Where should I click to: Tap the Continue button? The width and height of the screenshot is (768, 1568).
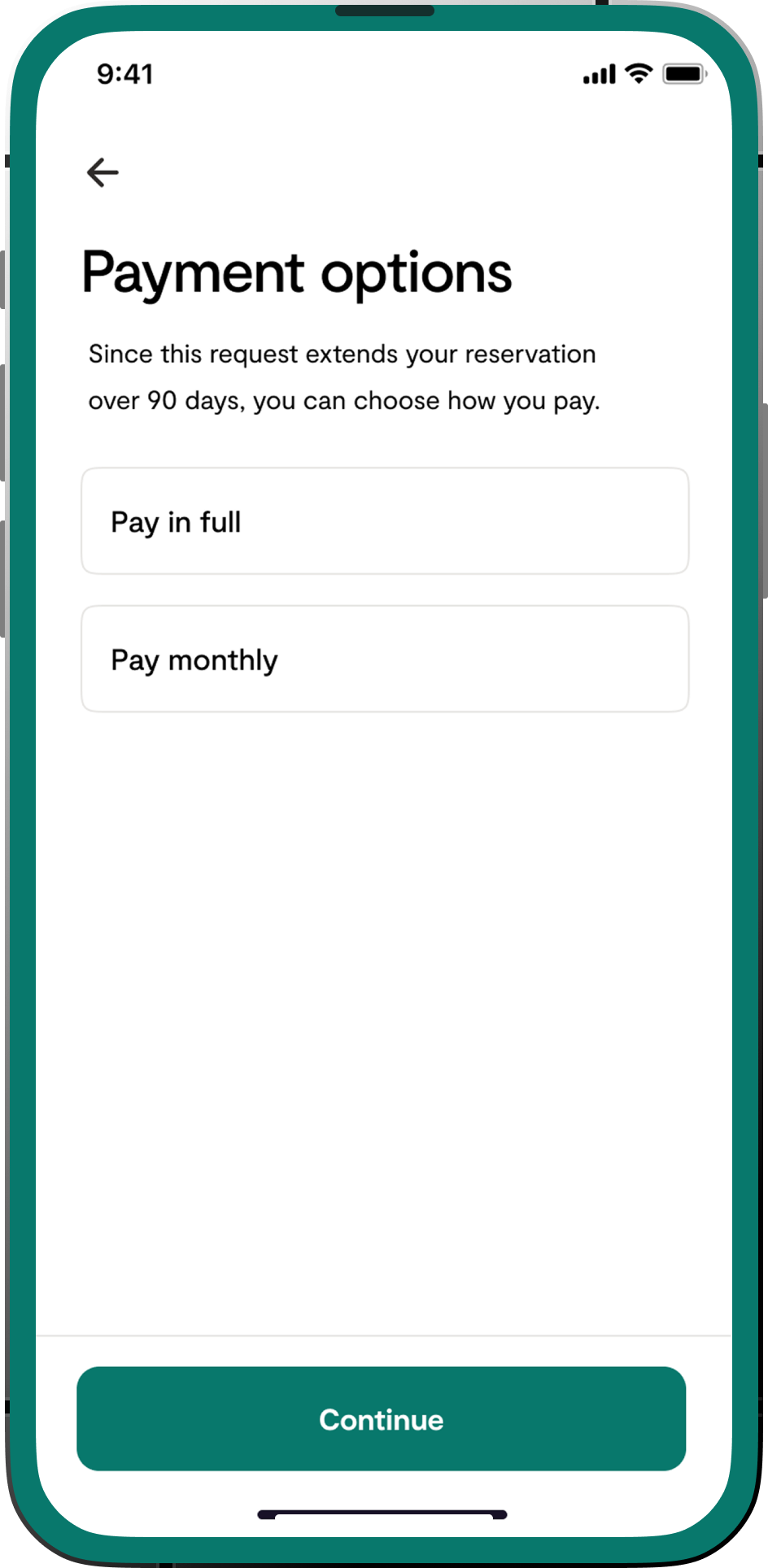(381, 1419)
